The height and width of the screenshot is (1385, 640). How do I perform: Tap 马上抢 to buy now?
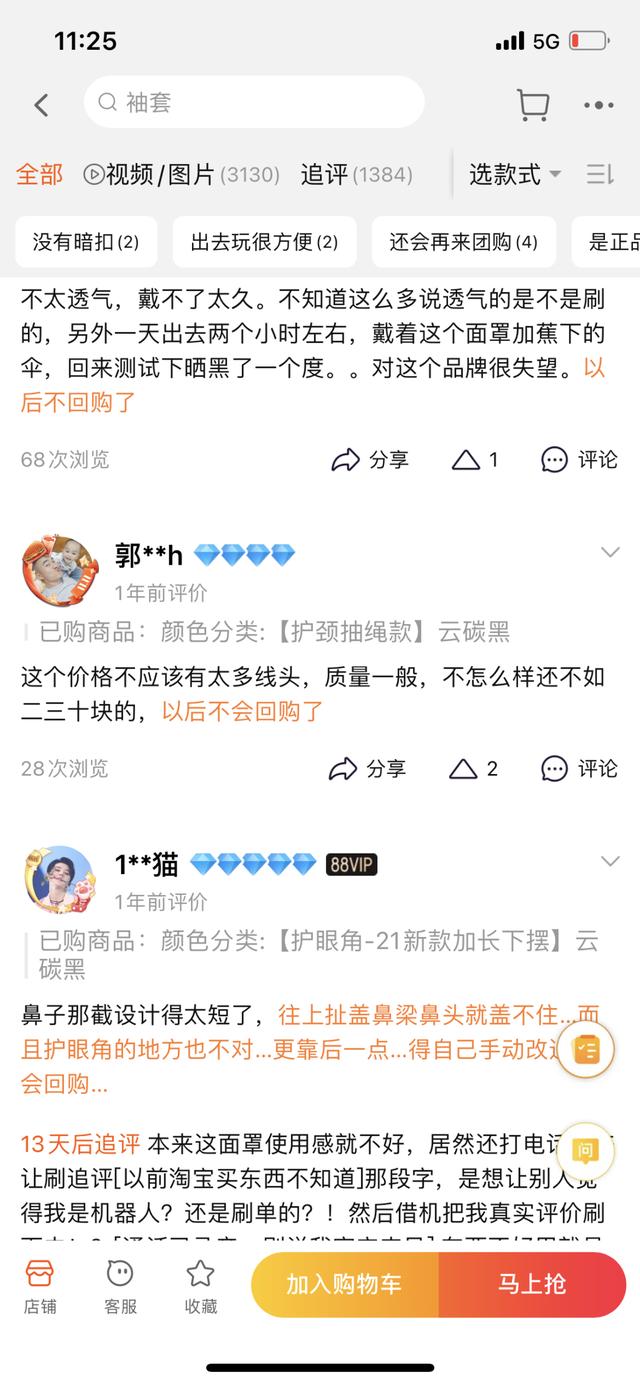532,1284
